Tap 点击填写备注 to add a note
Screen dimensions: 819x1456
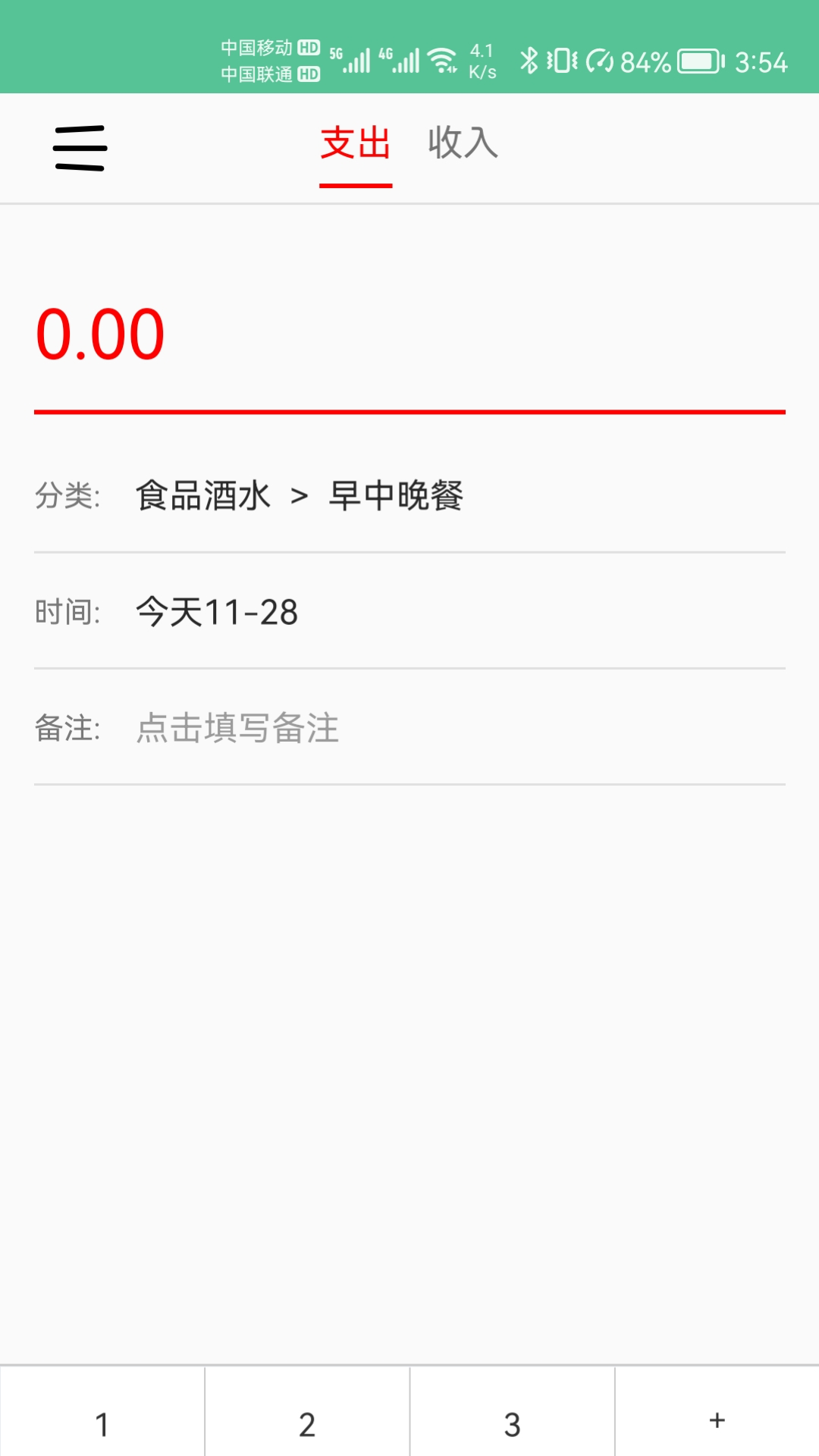click(x=237, y=728)
